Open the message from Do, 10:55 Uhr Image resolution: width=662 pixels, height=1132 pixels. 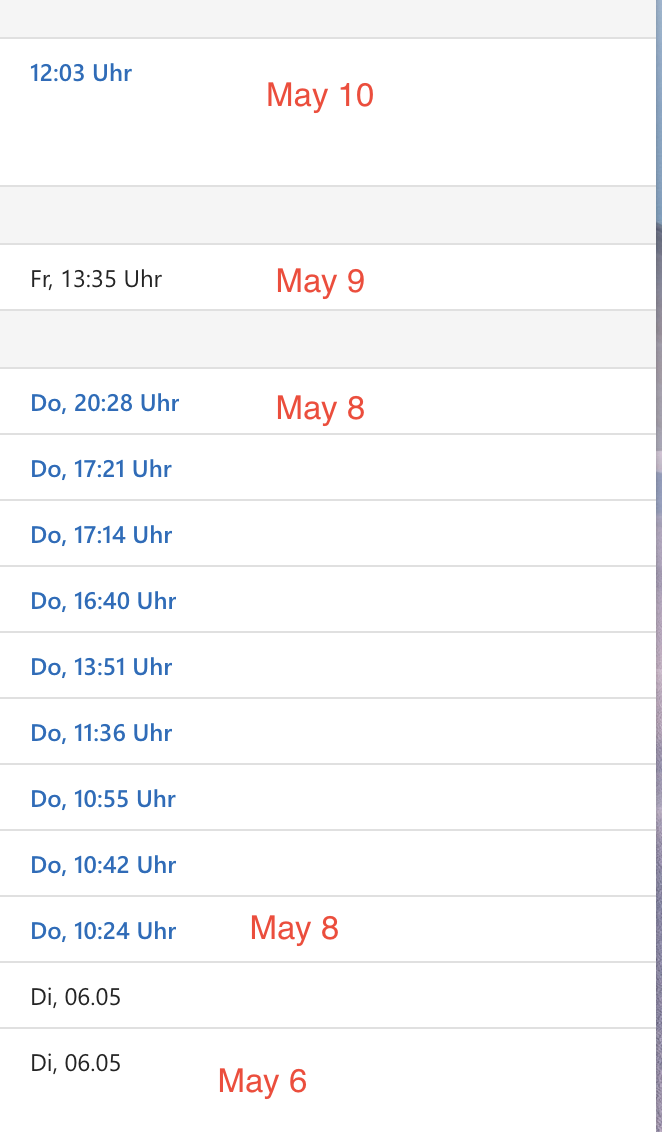[x=328, y=798]
